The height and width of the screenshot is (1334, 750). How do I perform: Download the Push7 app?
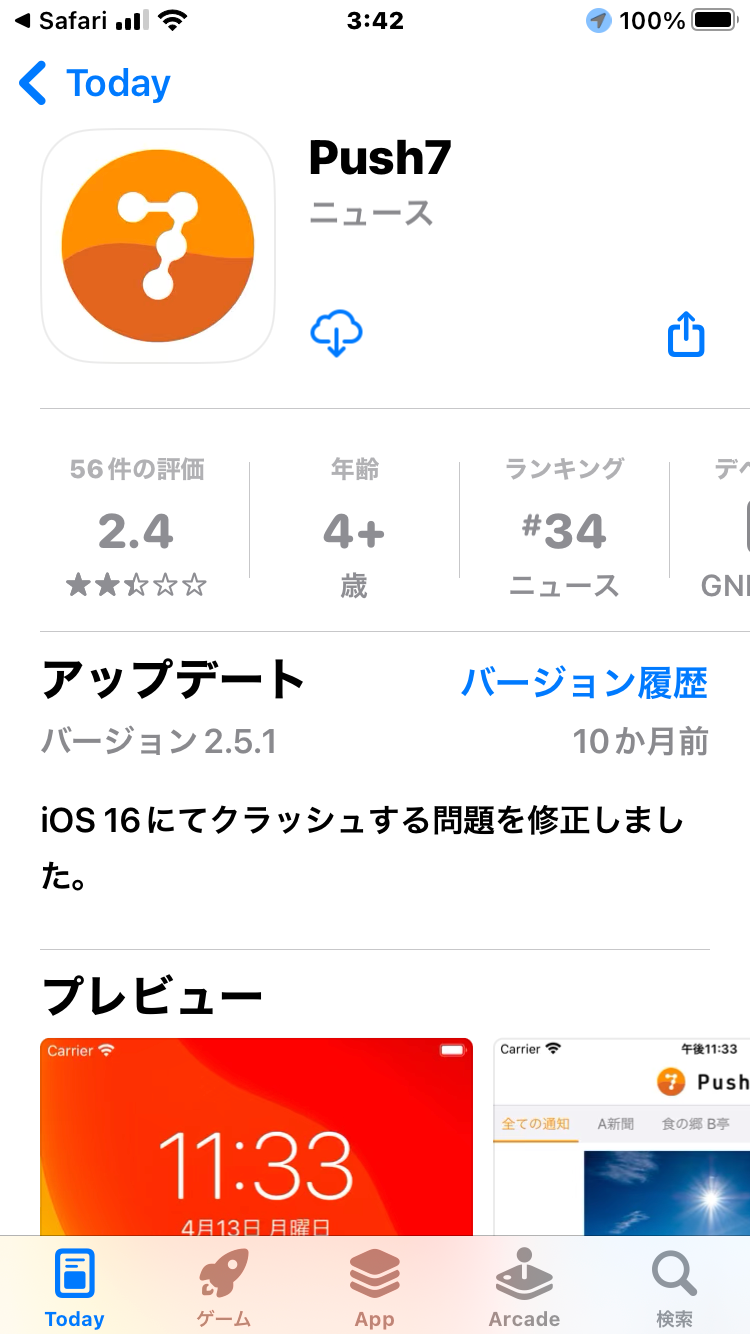coord(336,333)
